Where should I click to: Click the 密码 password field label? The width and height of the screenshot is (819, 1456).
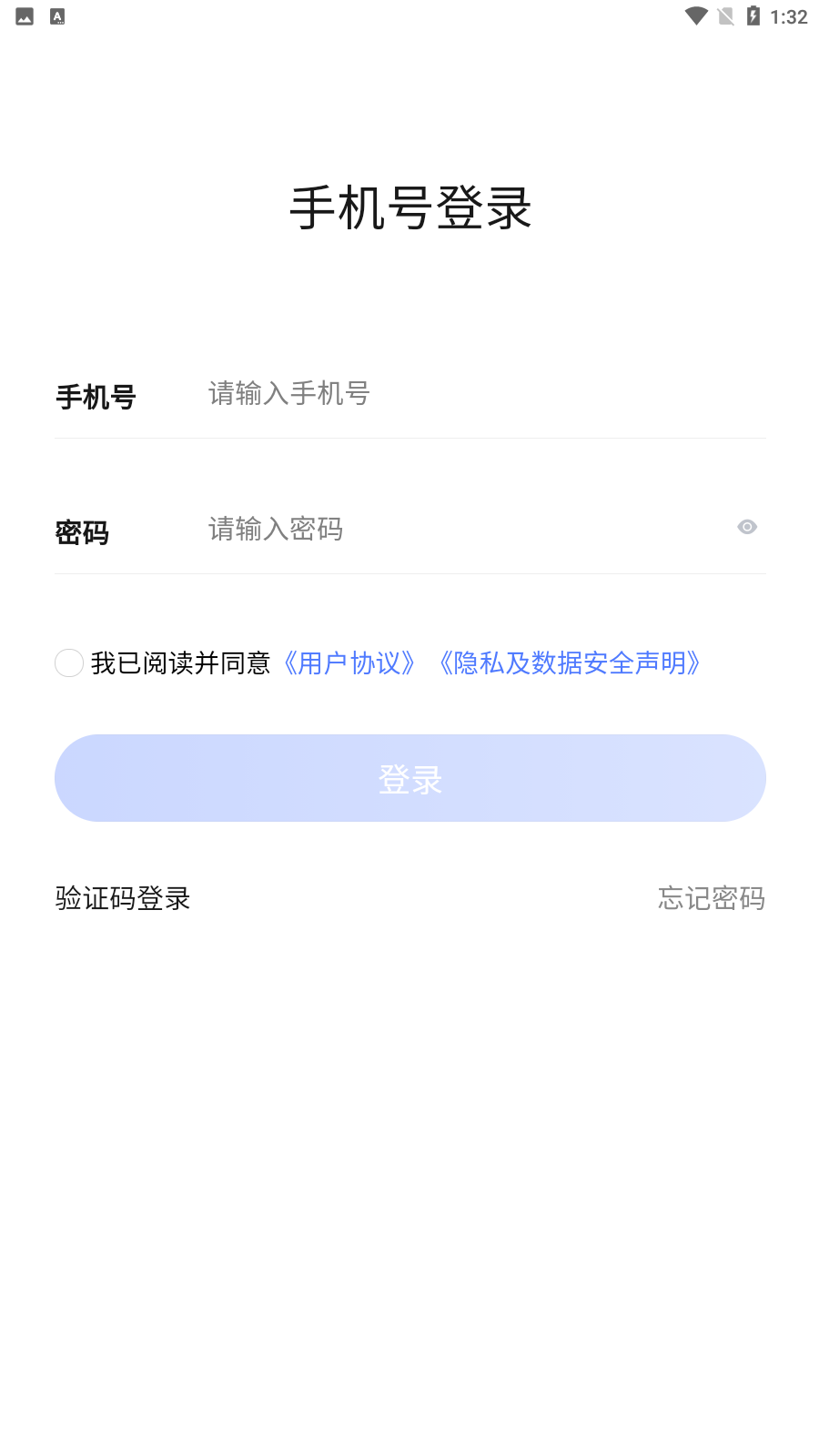(x=80, y=532)
